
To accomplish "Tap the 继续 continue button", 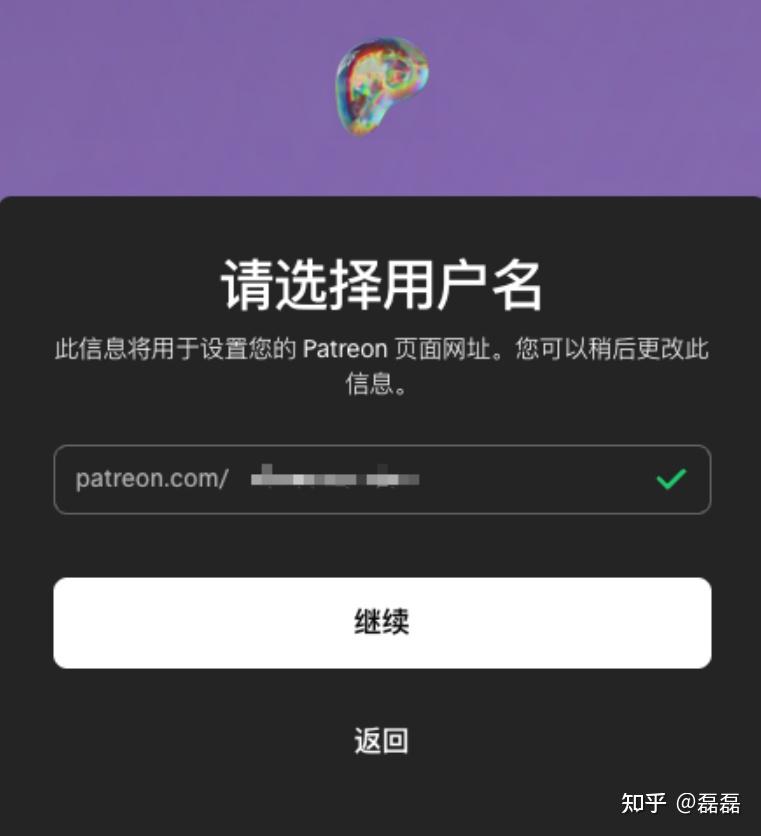I will [382, 622].
